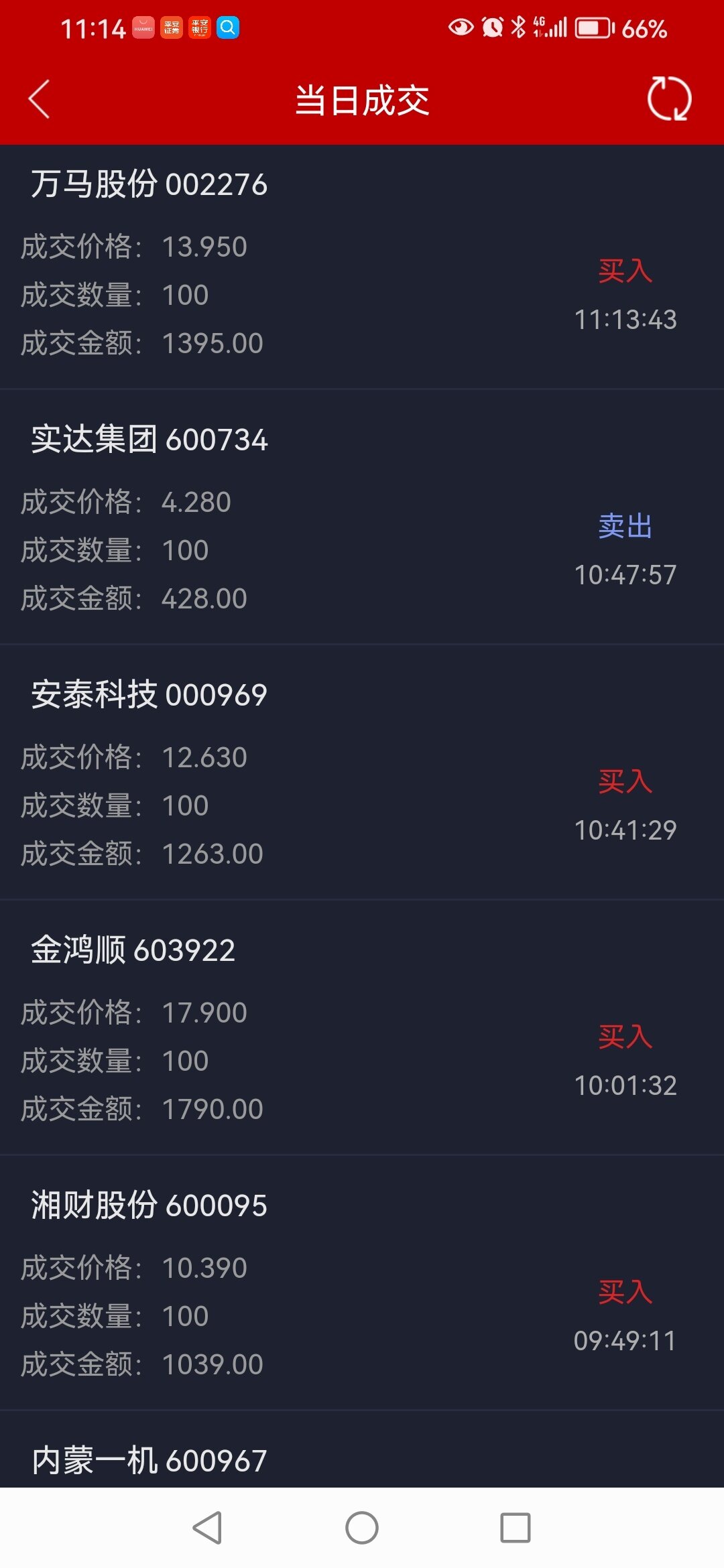Open the 实达集团 600734 sell record
The height and width of the screenshot is (1568, 724).
(x=362, y=517)
